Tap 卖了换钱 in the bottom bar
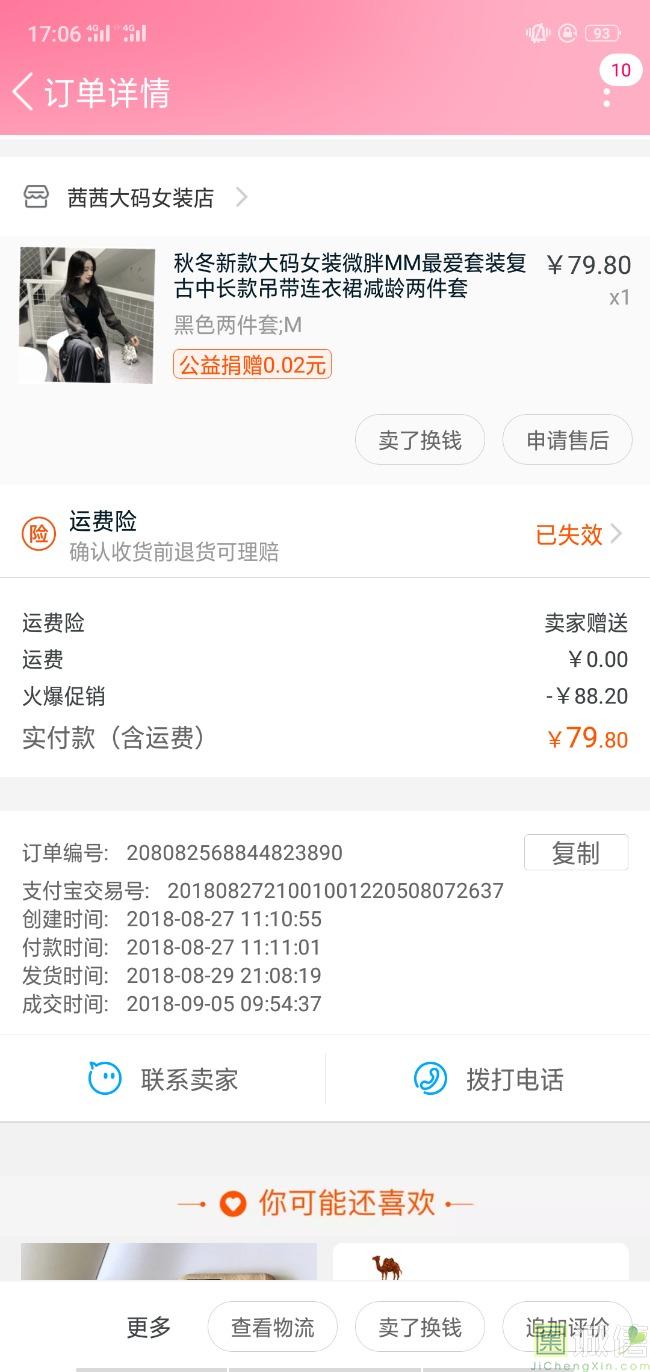 [420, 1327]
